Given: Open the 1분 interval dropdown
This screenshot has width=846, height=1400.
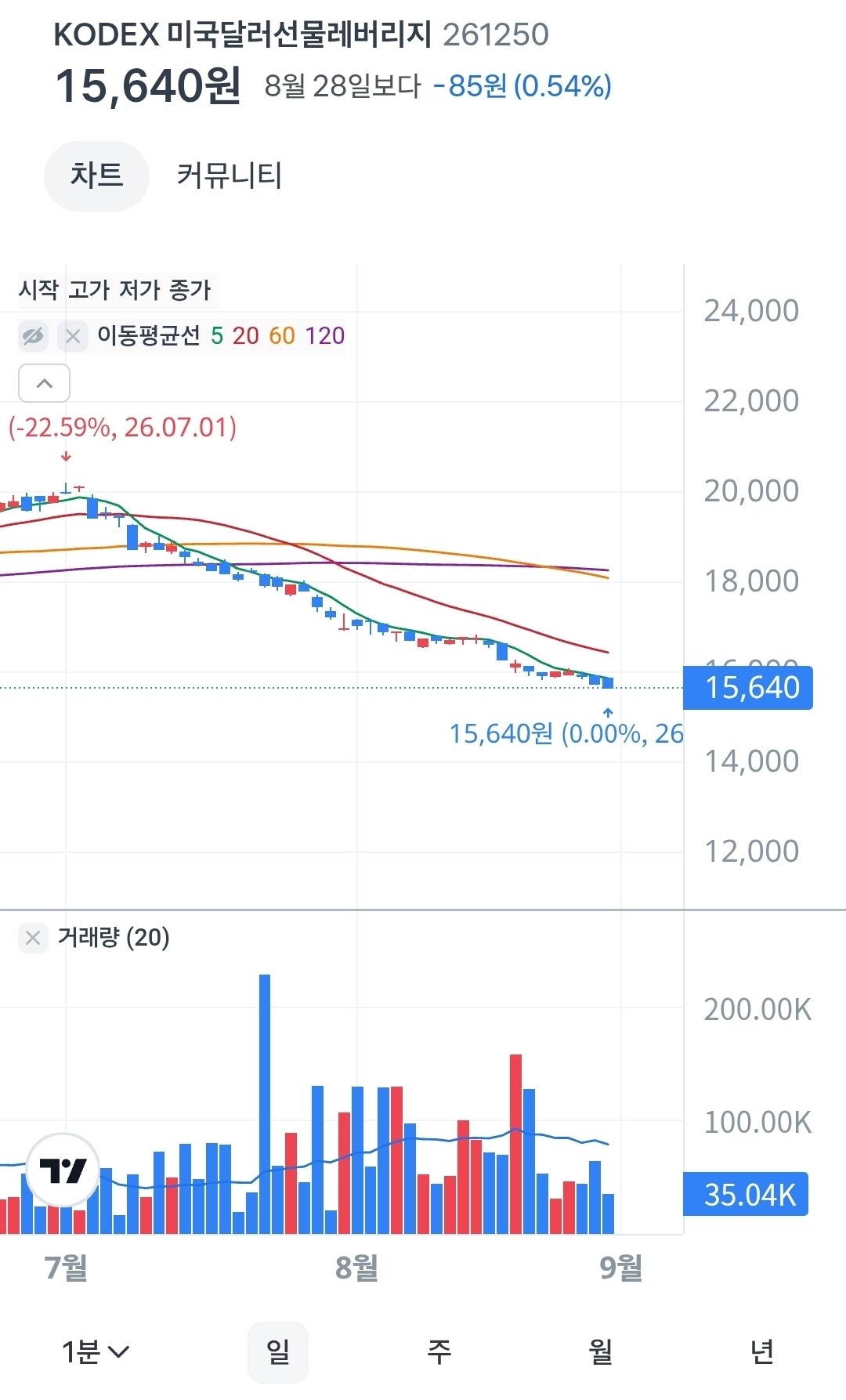Looking at the screenshot, I should click(96, 1351).
